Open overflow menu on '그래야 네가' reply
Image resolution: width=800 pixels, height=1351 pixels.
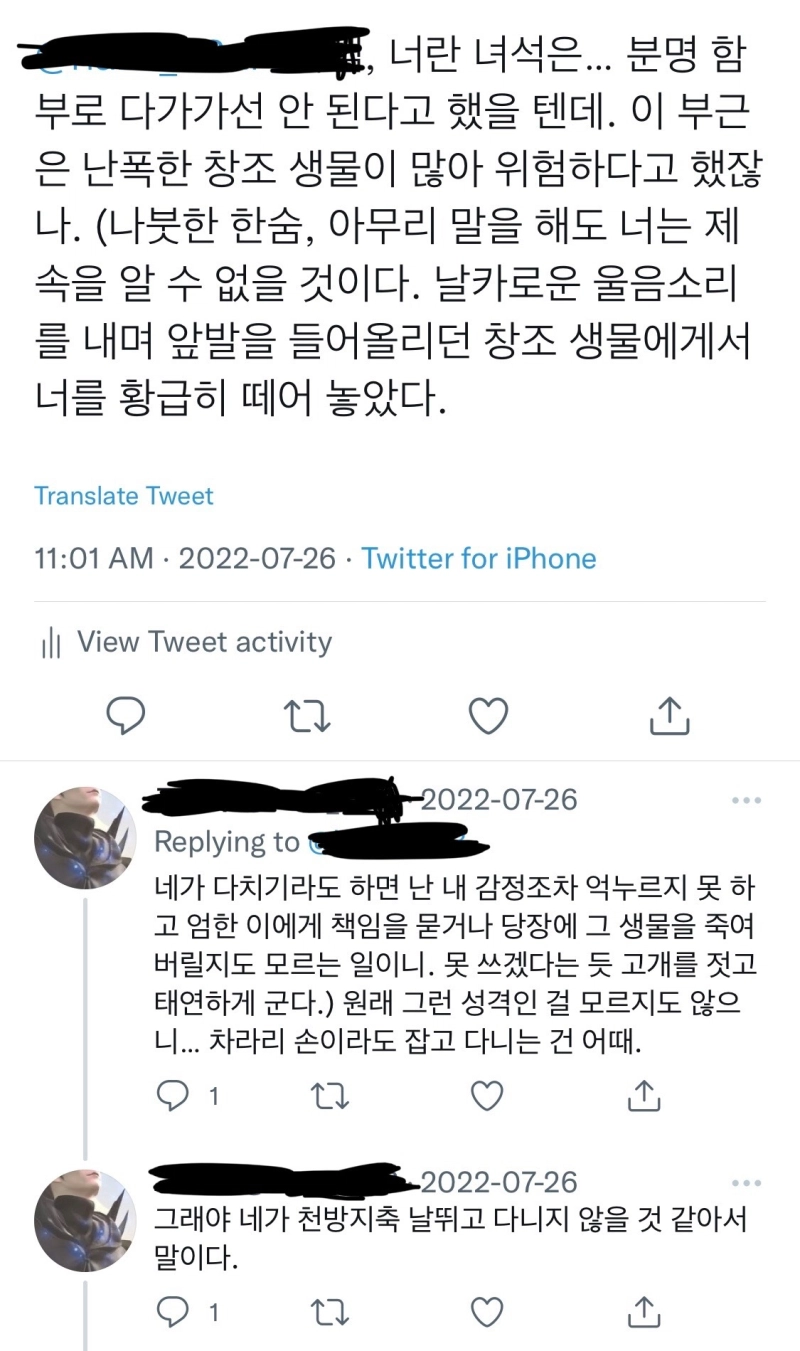point(747,1183)
